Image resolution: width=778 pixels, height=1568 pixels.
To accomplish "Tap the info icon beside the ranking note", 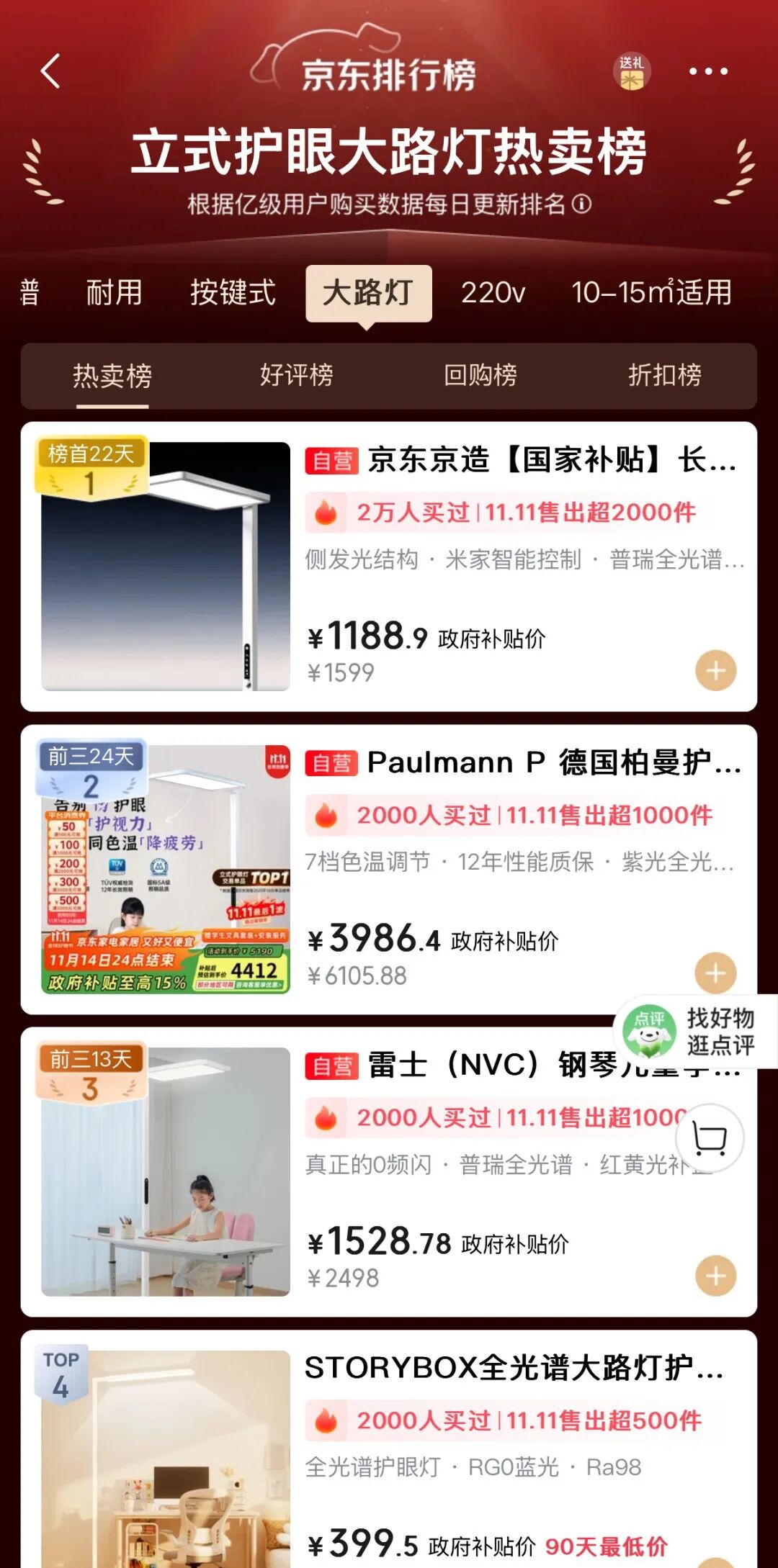I will [x=582, y=204].
